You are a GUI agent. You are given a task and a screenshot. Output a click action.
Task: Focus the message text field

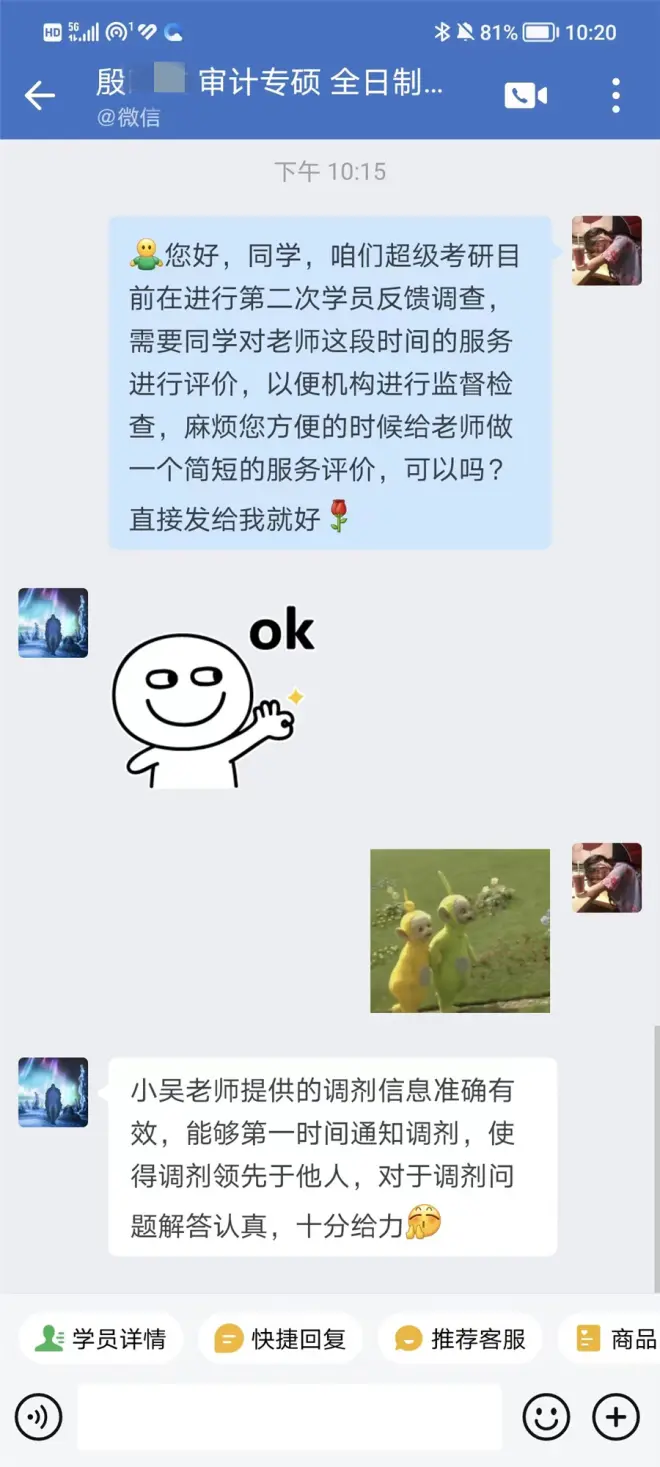point(289,1417)
